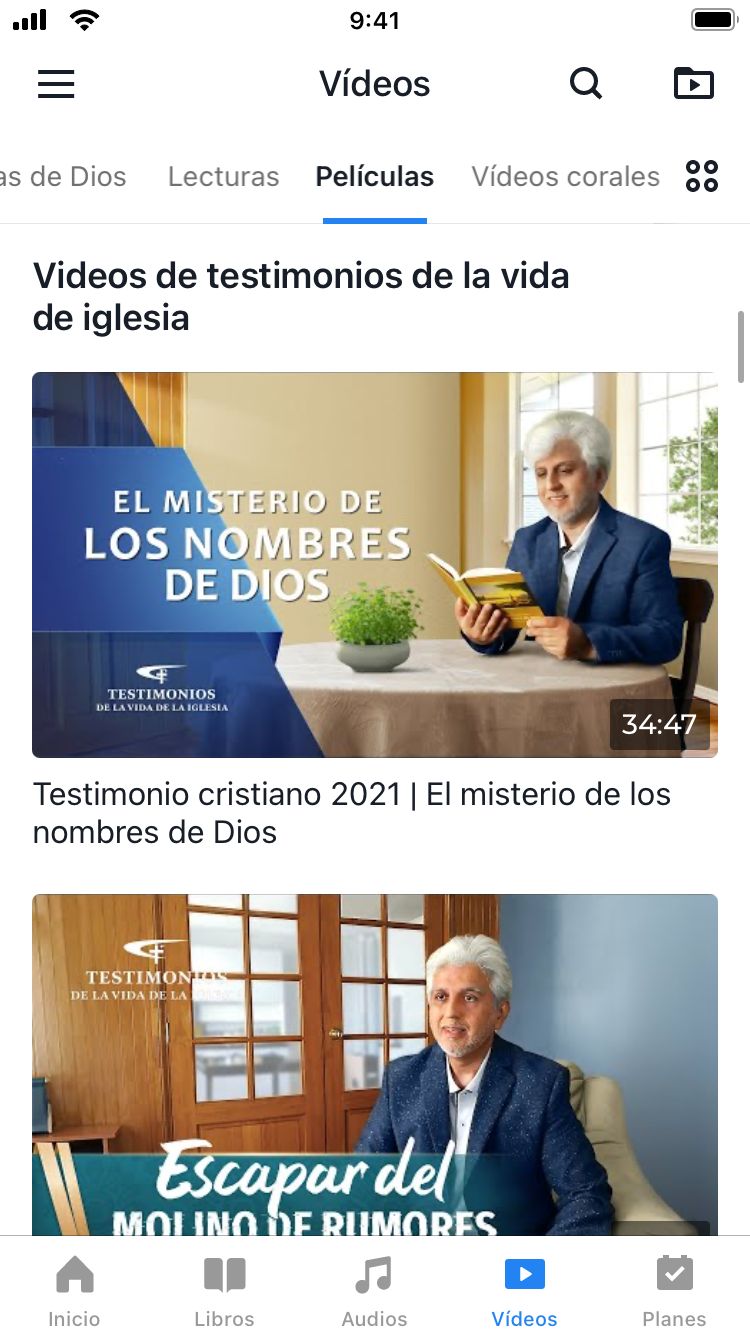The width and height of the screenshot is (750, 1334).
Task: Open video search
Action: pos(586,84)
